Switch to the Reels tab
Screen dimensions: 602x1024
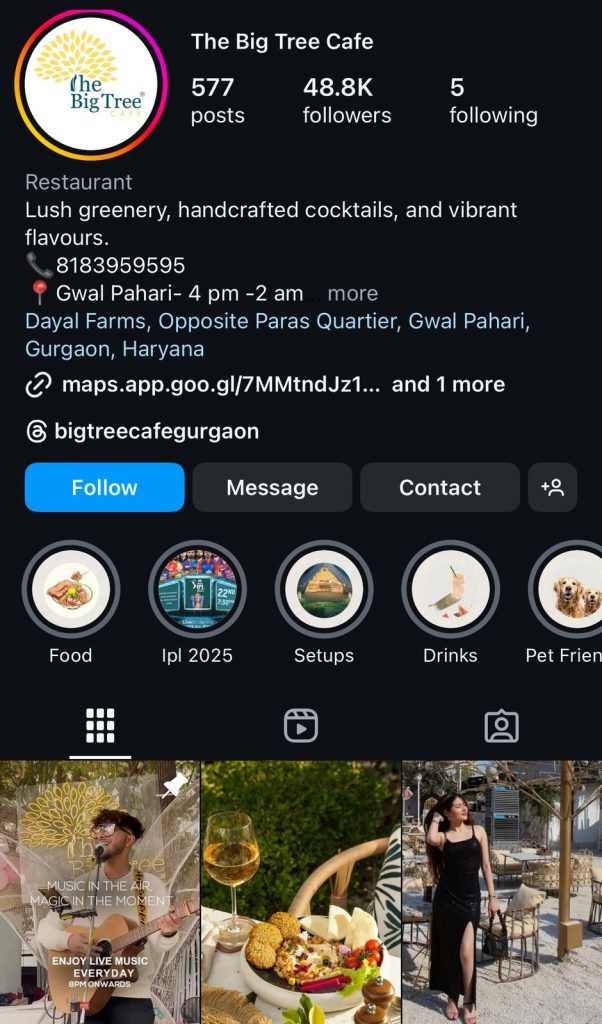click(x=301, y=725)
